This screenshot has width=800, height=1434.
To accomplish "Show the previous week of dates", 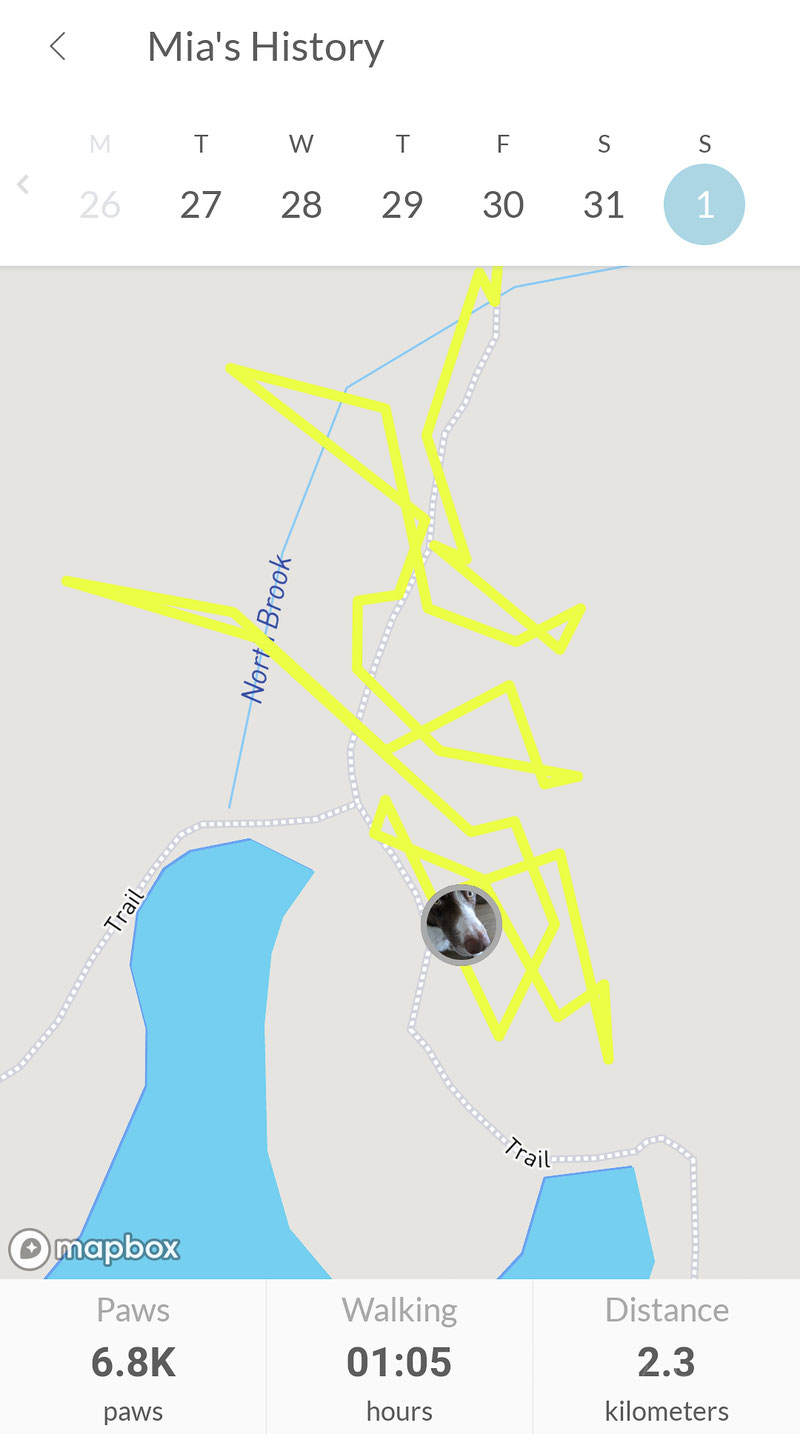I will tap(23, 185).
